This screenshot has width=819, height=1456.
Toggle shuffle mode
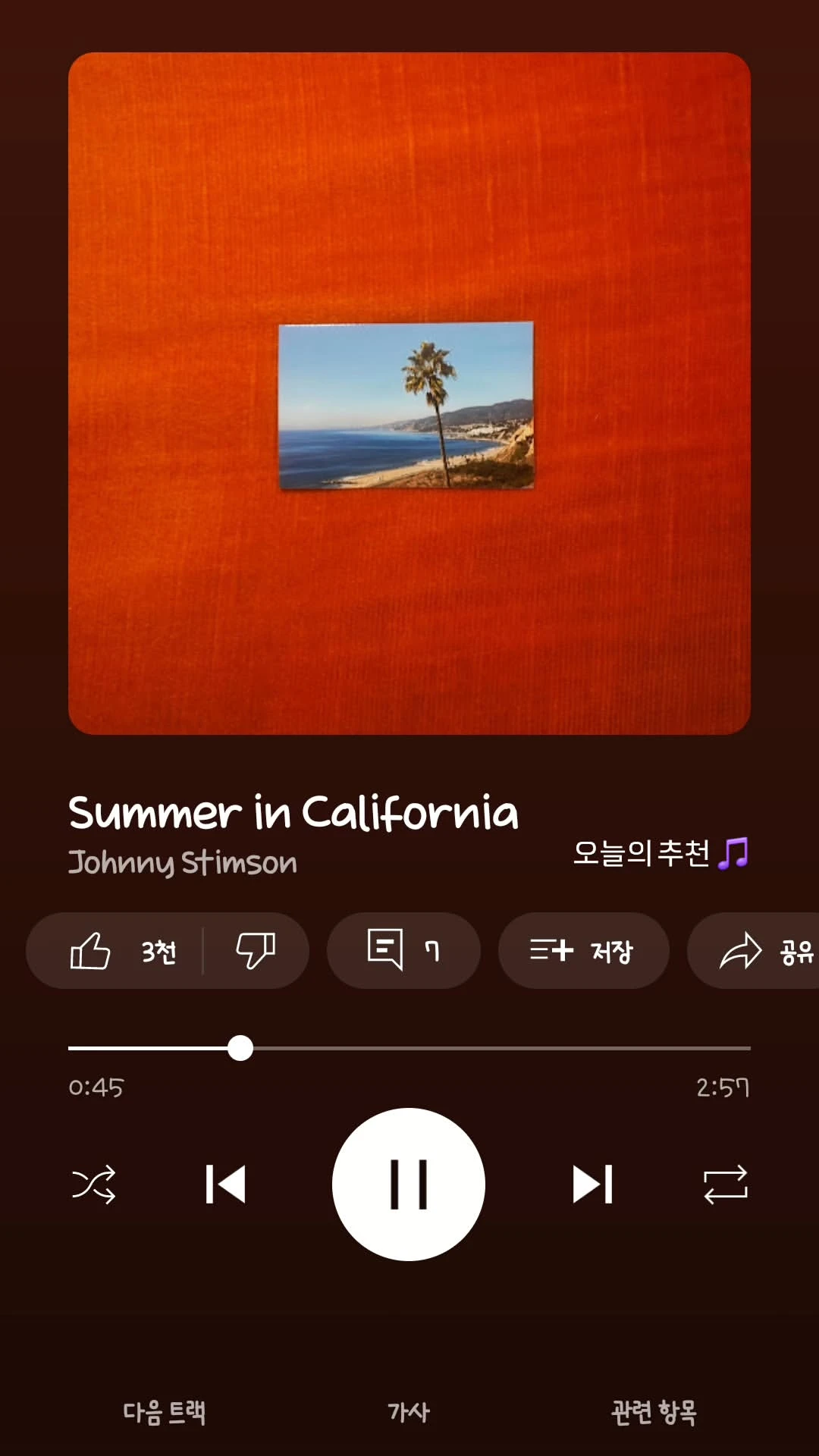94,1185
